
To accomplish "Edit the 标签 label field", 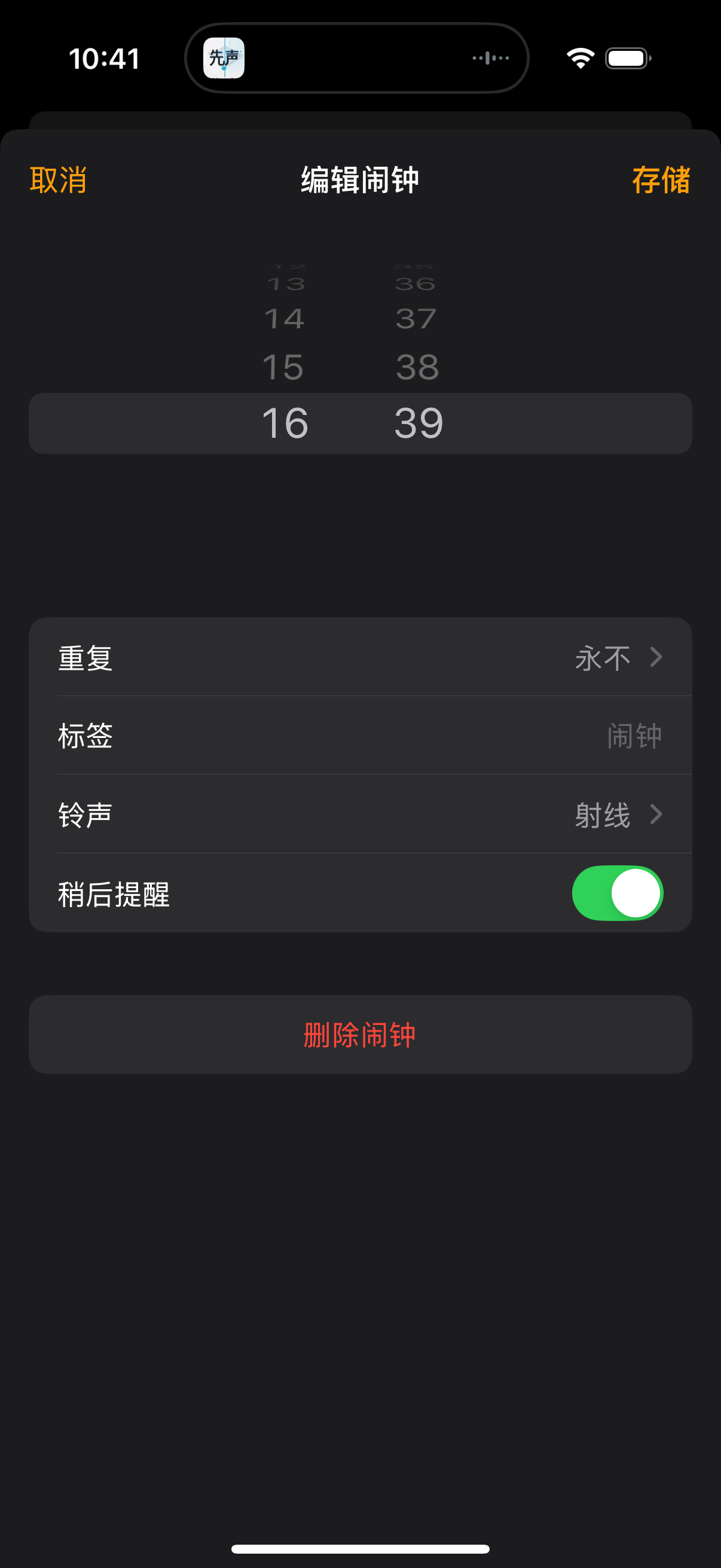I will pyautogui.click(x=360, y=736).
